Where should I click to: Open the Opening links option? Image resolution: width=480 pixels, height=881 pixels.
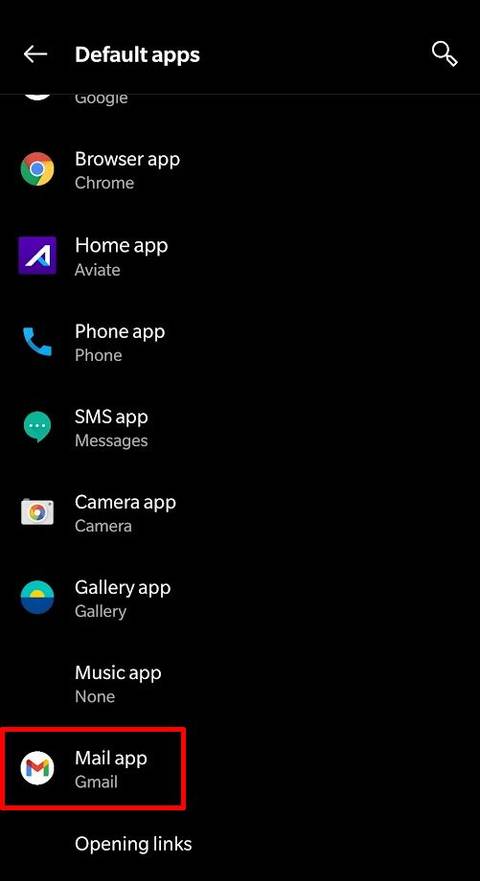click(240, 844)
